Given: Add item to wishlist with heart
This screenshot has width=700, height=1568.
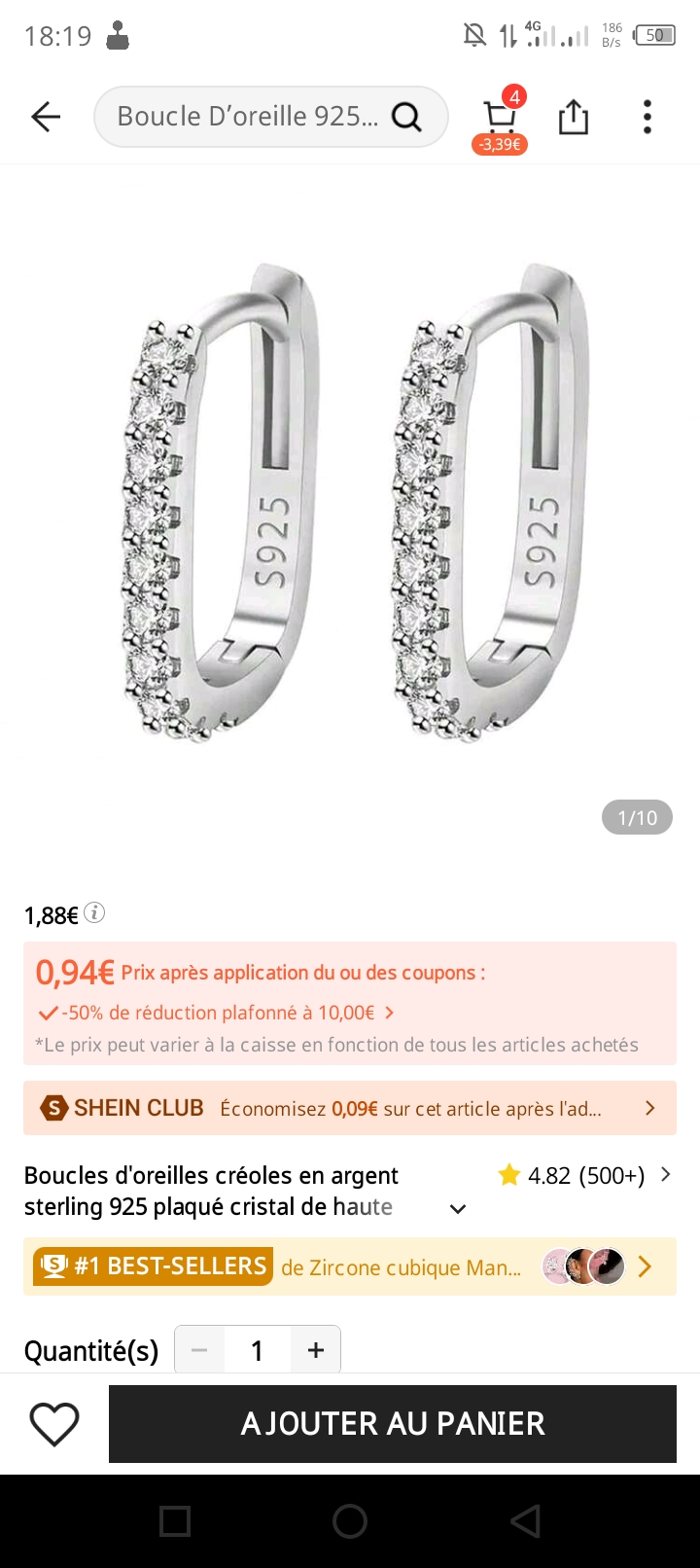Looking at the screenshot, I should pyautogui.click(x=54, y=1424).
